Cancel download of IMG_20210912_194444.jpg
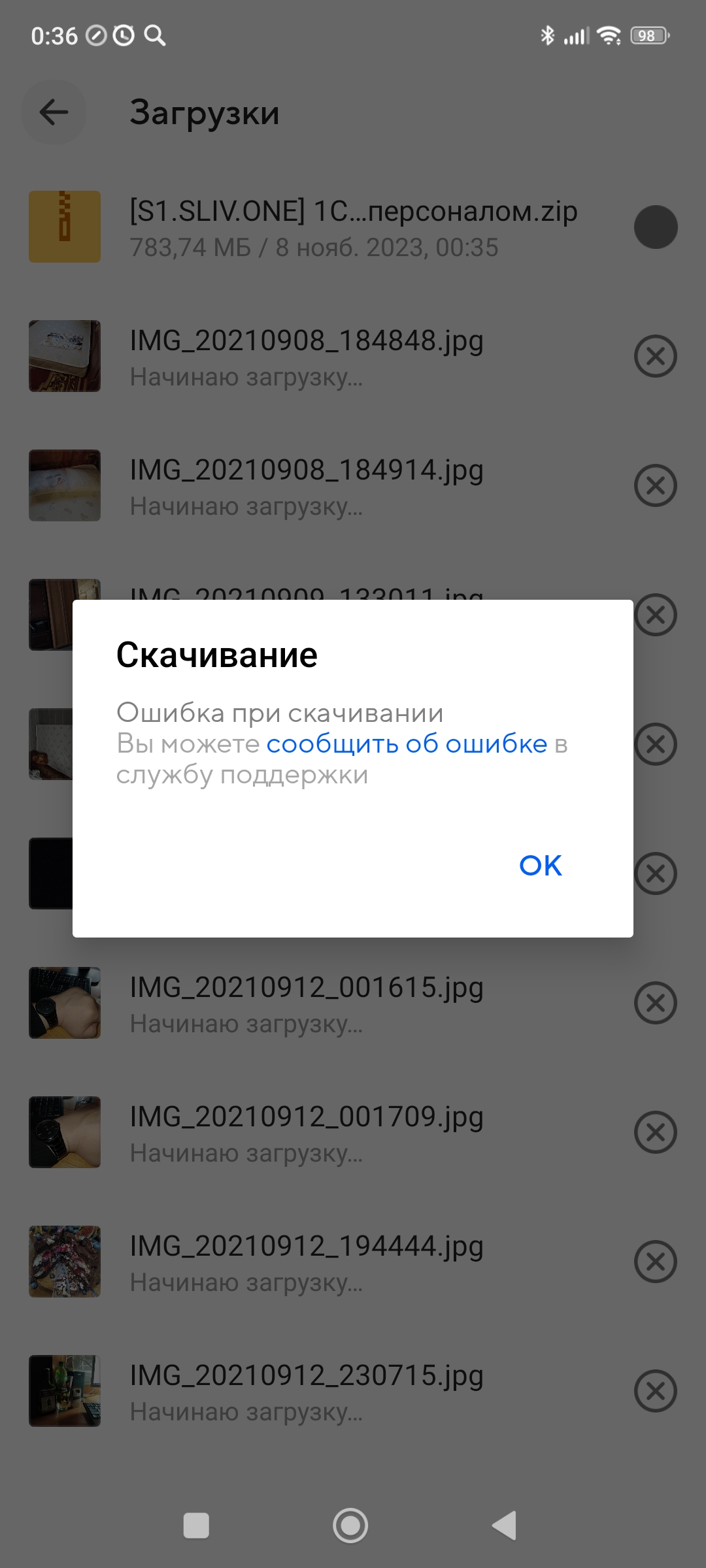 (655, 1262)
